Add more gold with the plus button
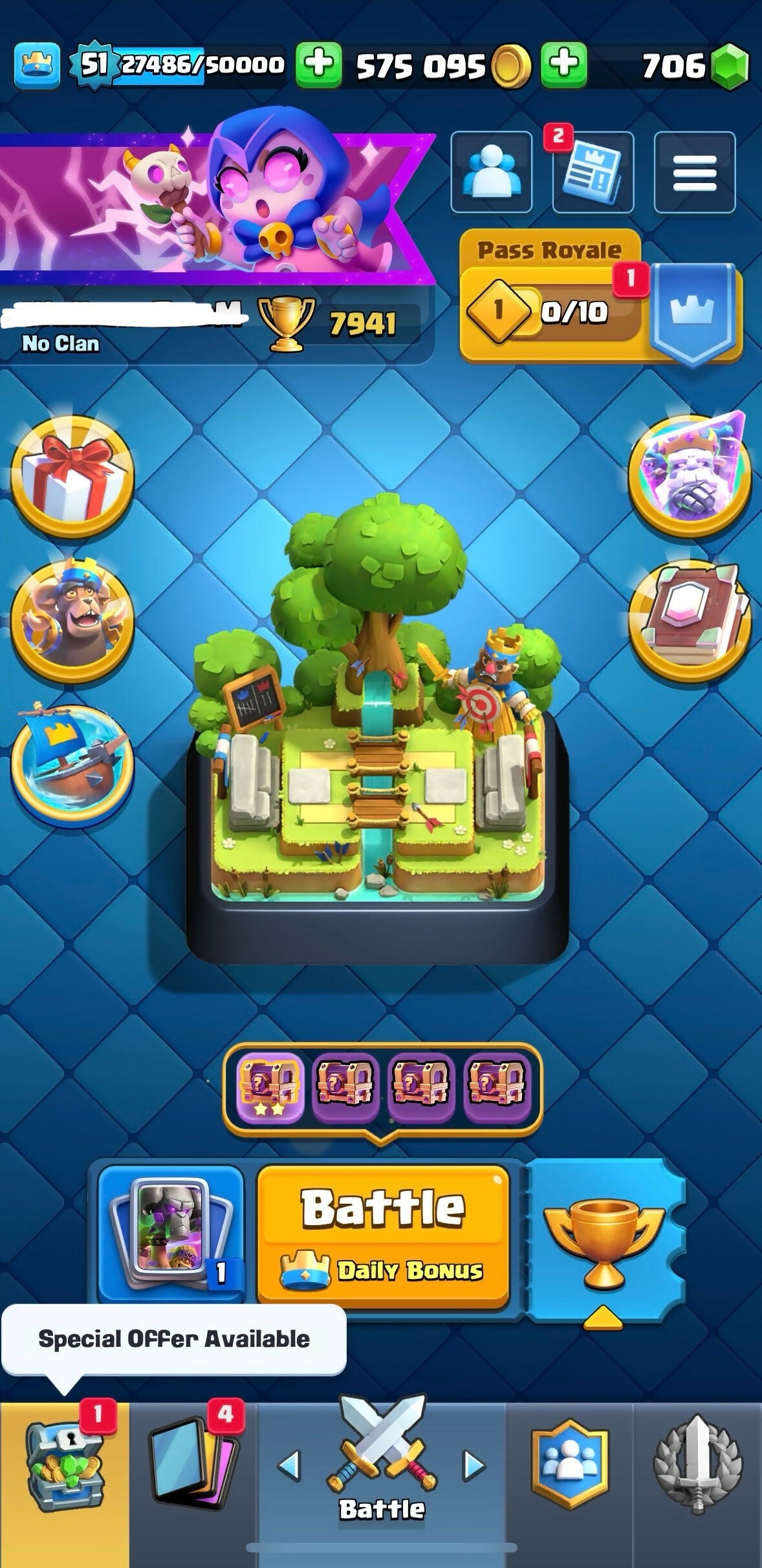Image resolution: width=762 pixels, height=1568 pixels. pyautogui.click(x=564, y=65)
